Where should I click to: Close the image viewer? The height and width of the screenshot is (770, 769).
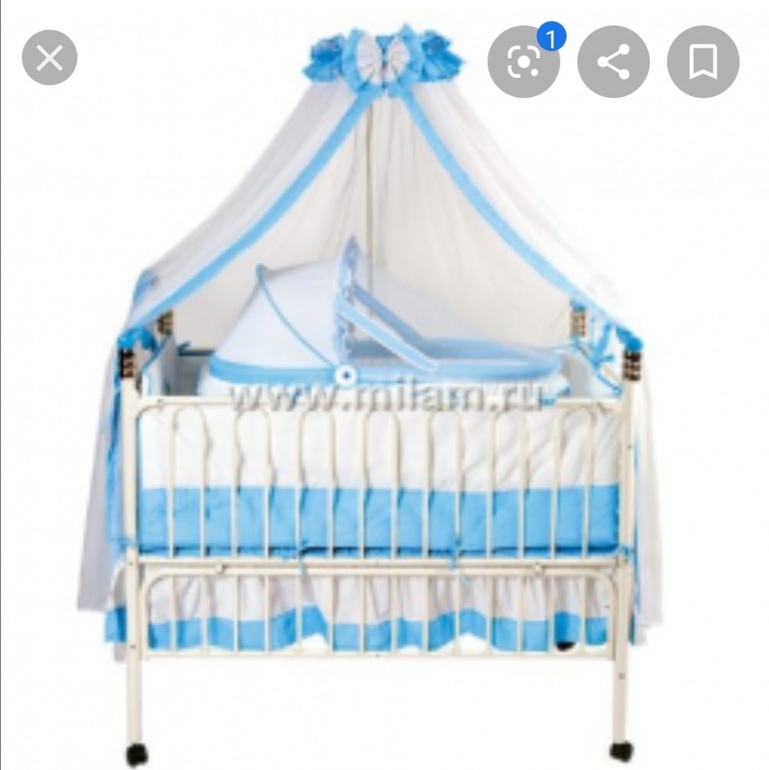click(50, 57)
